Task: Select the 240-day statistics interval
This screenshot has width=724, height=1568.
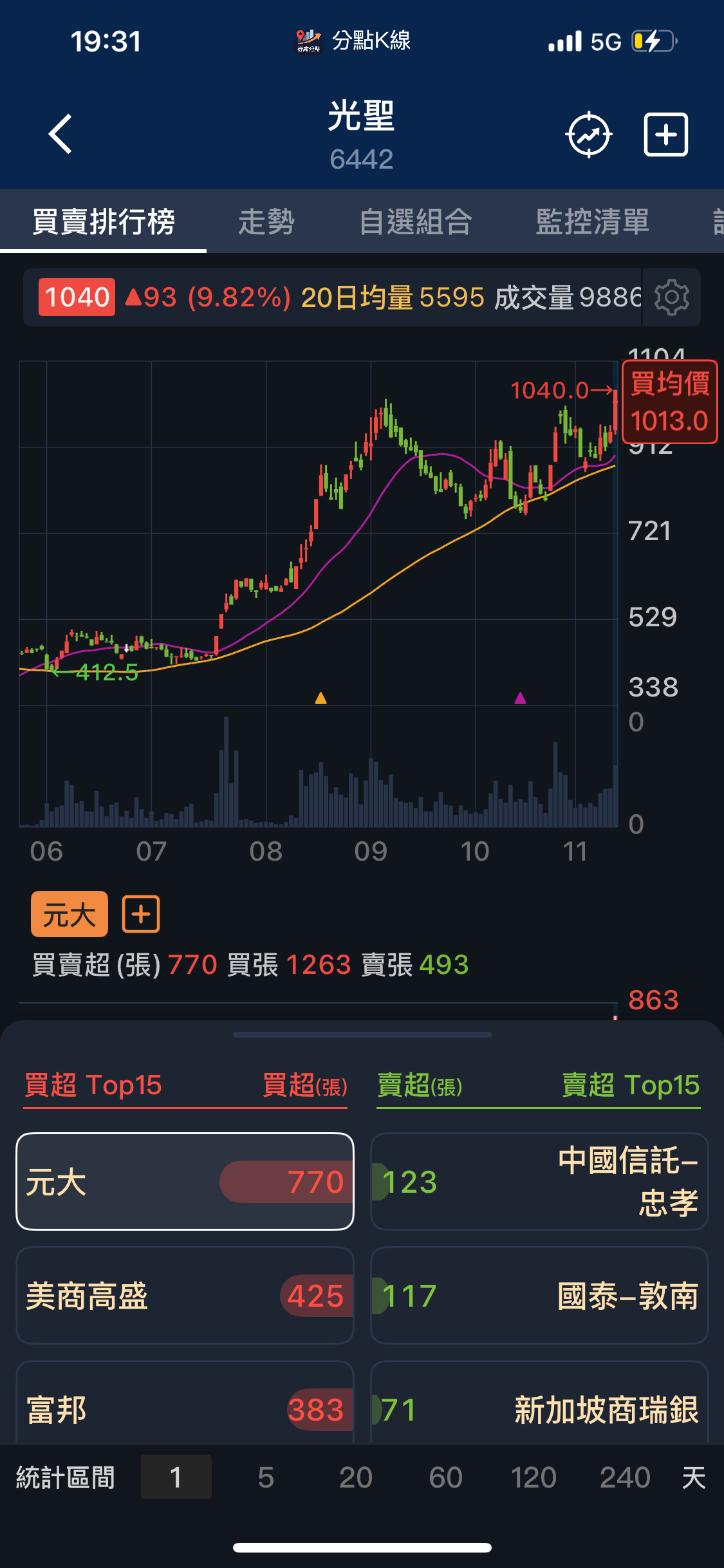Action: 624,1477
